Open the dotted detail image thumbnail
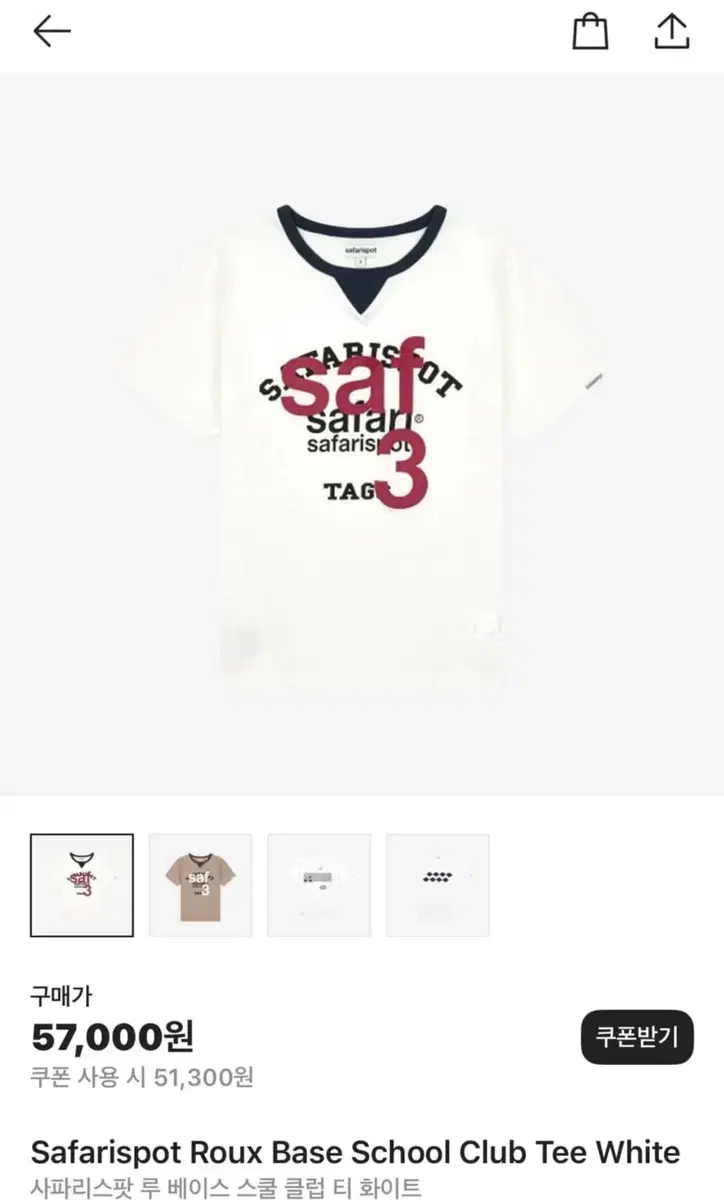The image size is (724, 1200). [x=437, y=884]
